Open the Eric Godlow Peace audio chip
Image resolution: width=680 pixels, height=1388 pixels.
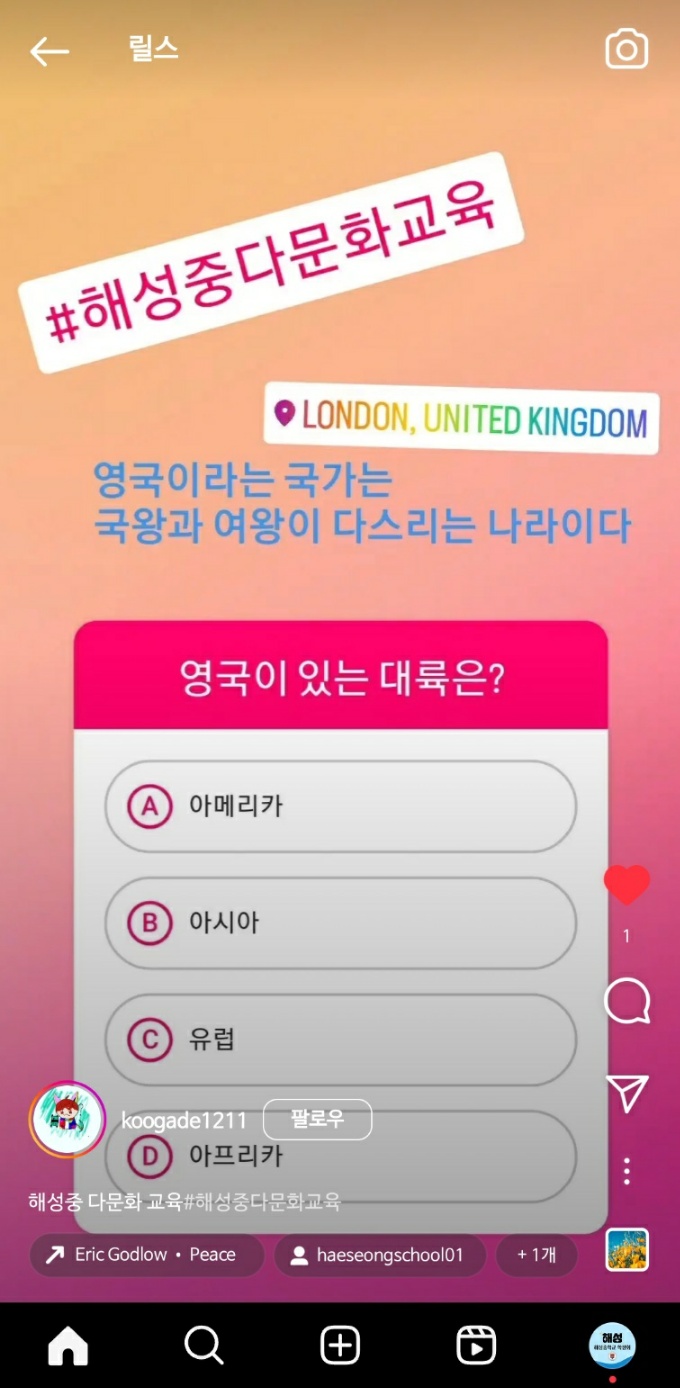146,1255
